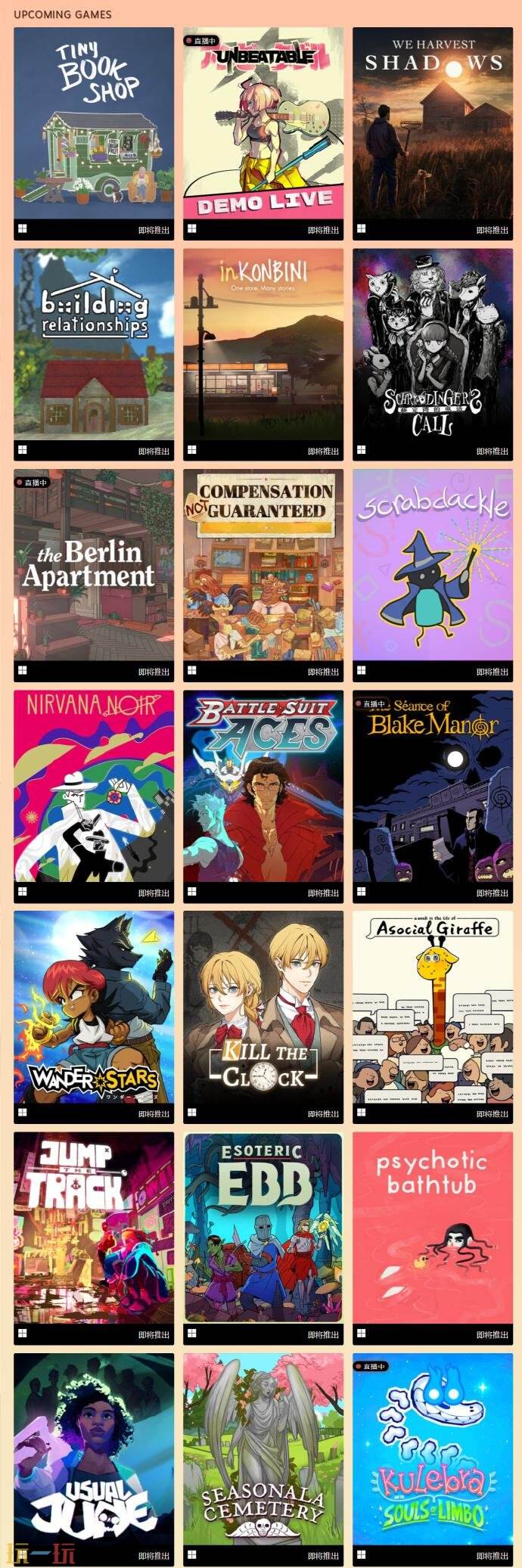
Task: Select the Wander Stars game tile
Action: pyautogui.click(x=94, y=1007)
